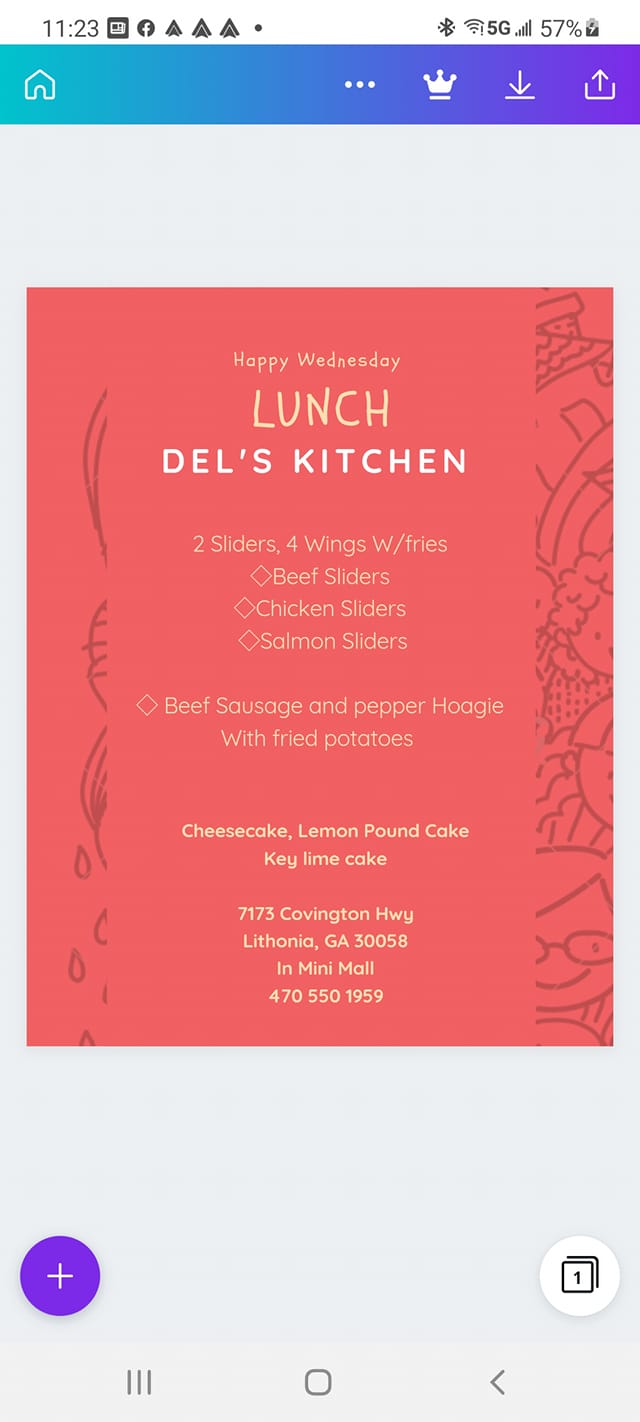Select the lunch menu design canvas
The height and width of the screenshot is (1422, 640).
pyautogui.click(x=319, y=666)
